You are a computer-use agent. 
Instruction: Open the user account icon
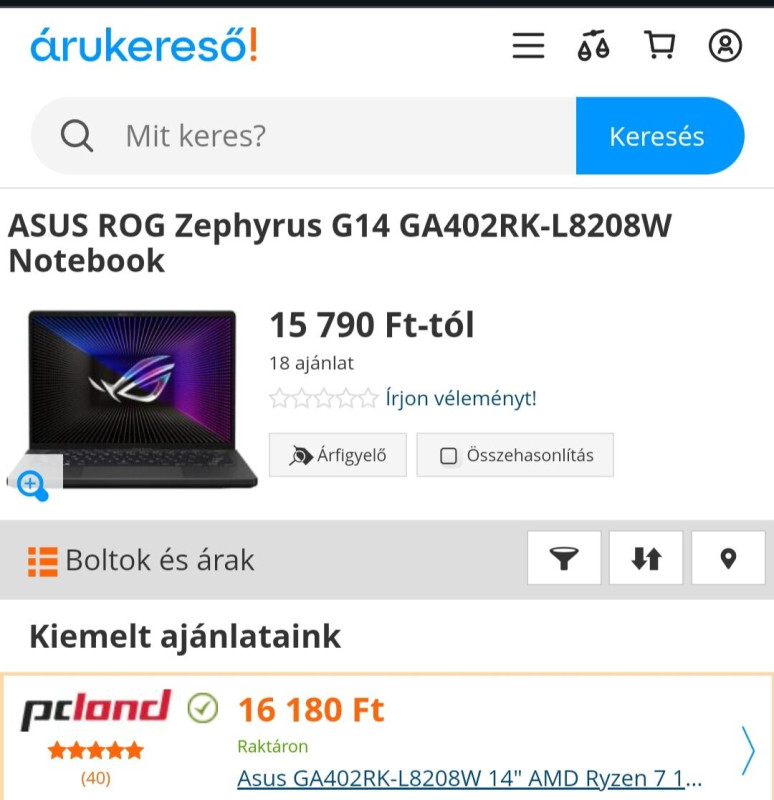(x=725, y=46)
